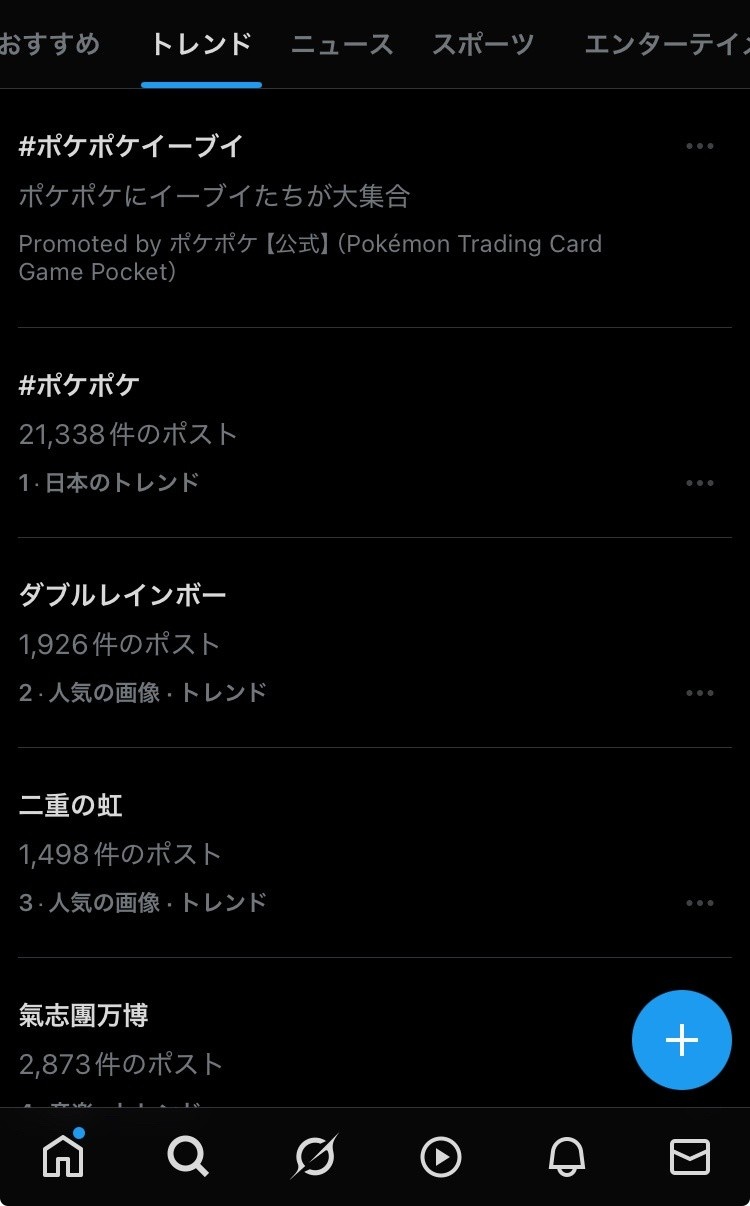Image resolution: width=750 pixels, height=1206 pixels.
Task: Open more options for 二重の虹
Action: (700, 903)
